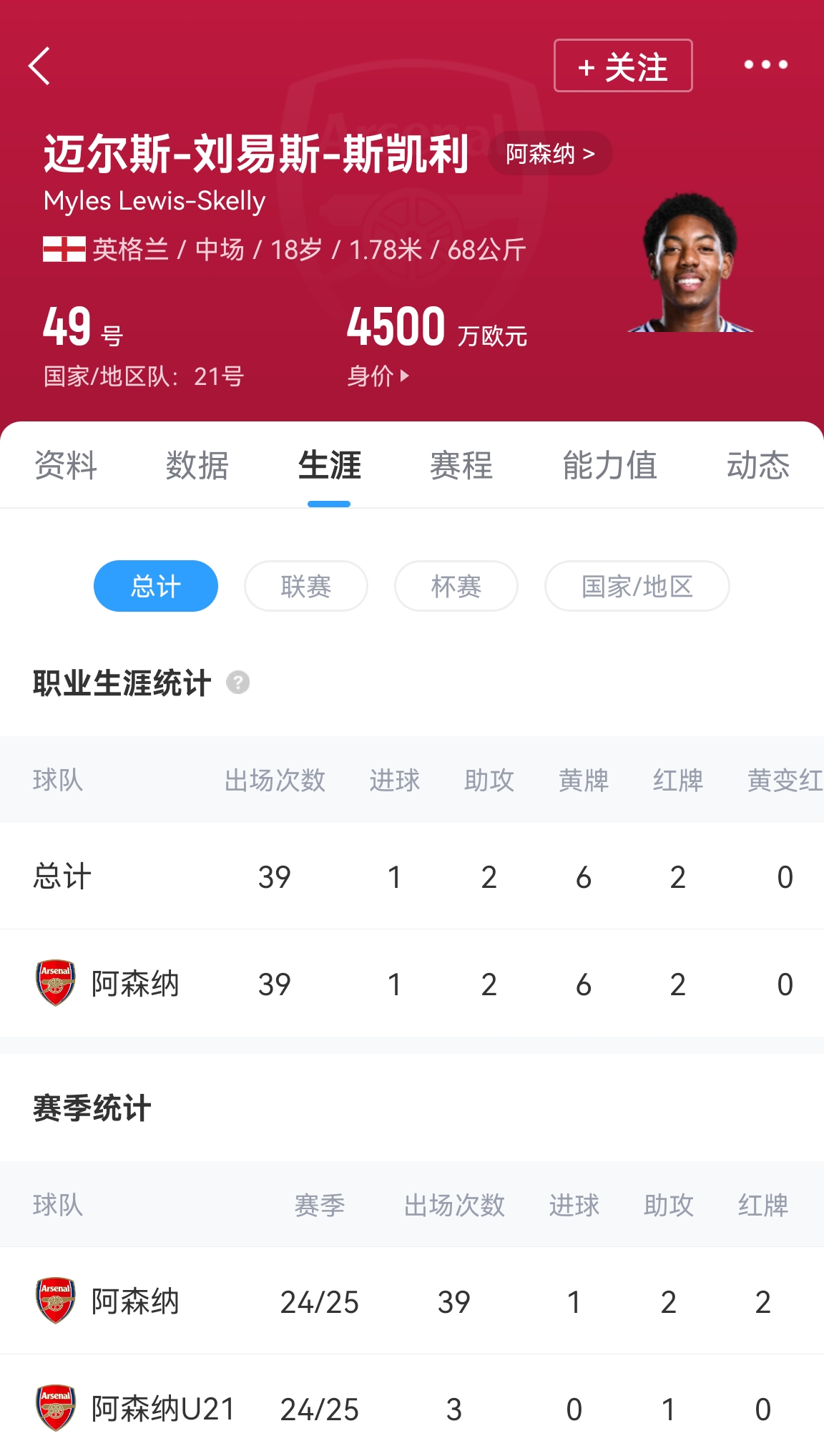The image size is (824, 1456).
Task: Follow the player with 关注 button
Action: (623, 66)
